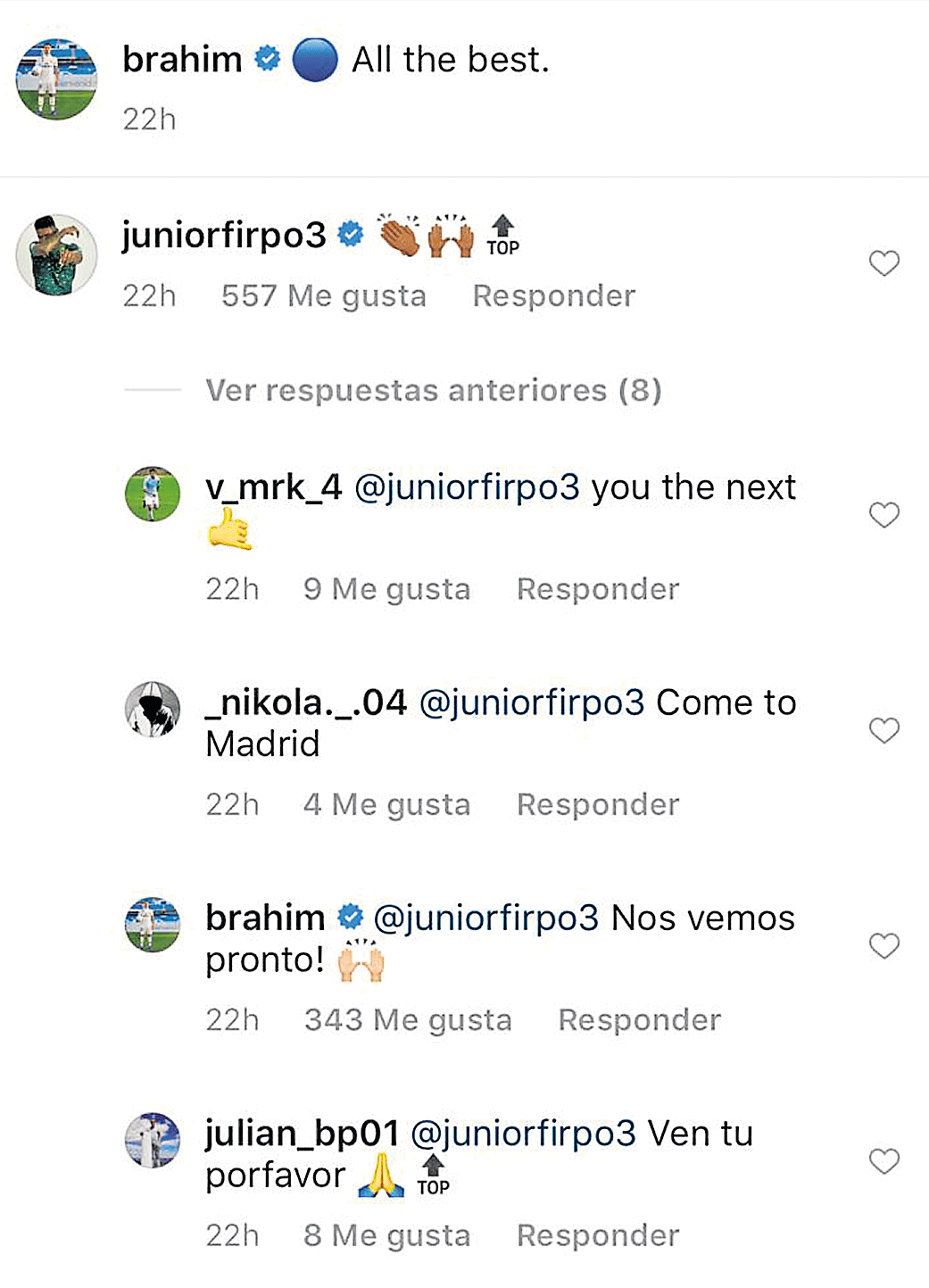Viewport: 929px width, 1288px height.
Task: View who liked juniorfirpo3's comment, 557 Me gusta
Action: pos(323,295)
